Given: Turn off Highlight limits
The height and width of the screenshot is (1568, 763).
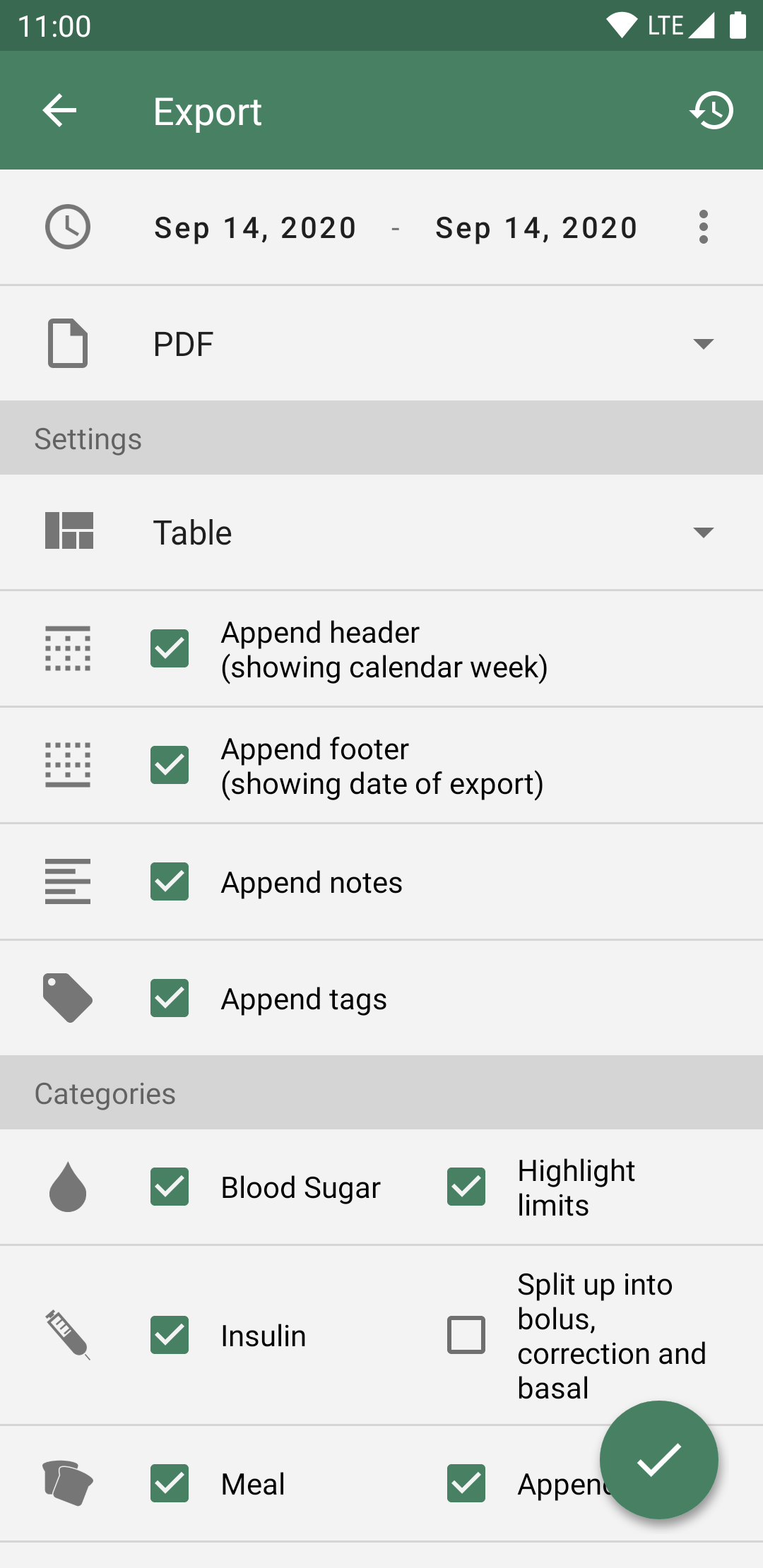Looking at the screenshot, I should [x=466, y=1187].
